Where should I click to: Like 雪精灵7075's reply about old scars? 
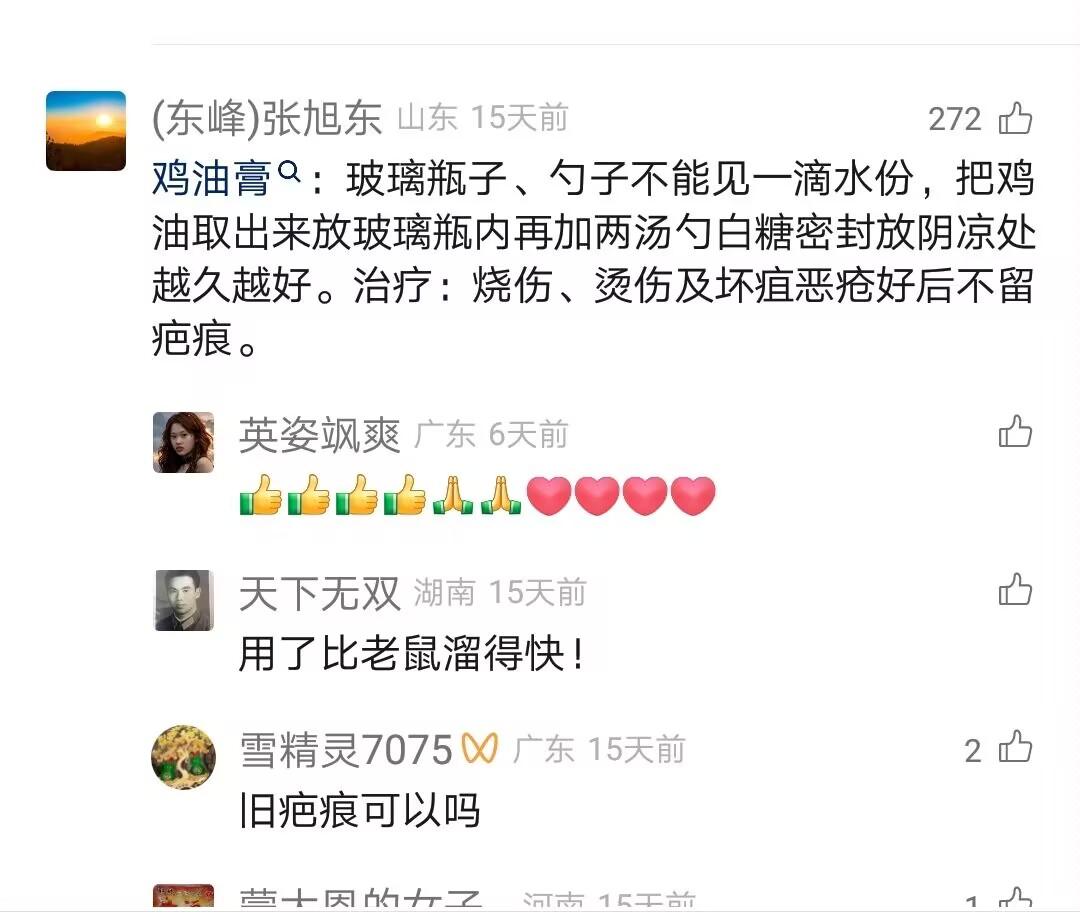[x=1015, y=748]
